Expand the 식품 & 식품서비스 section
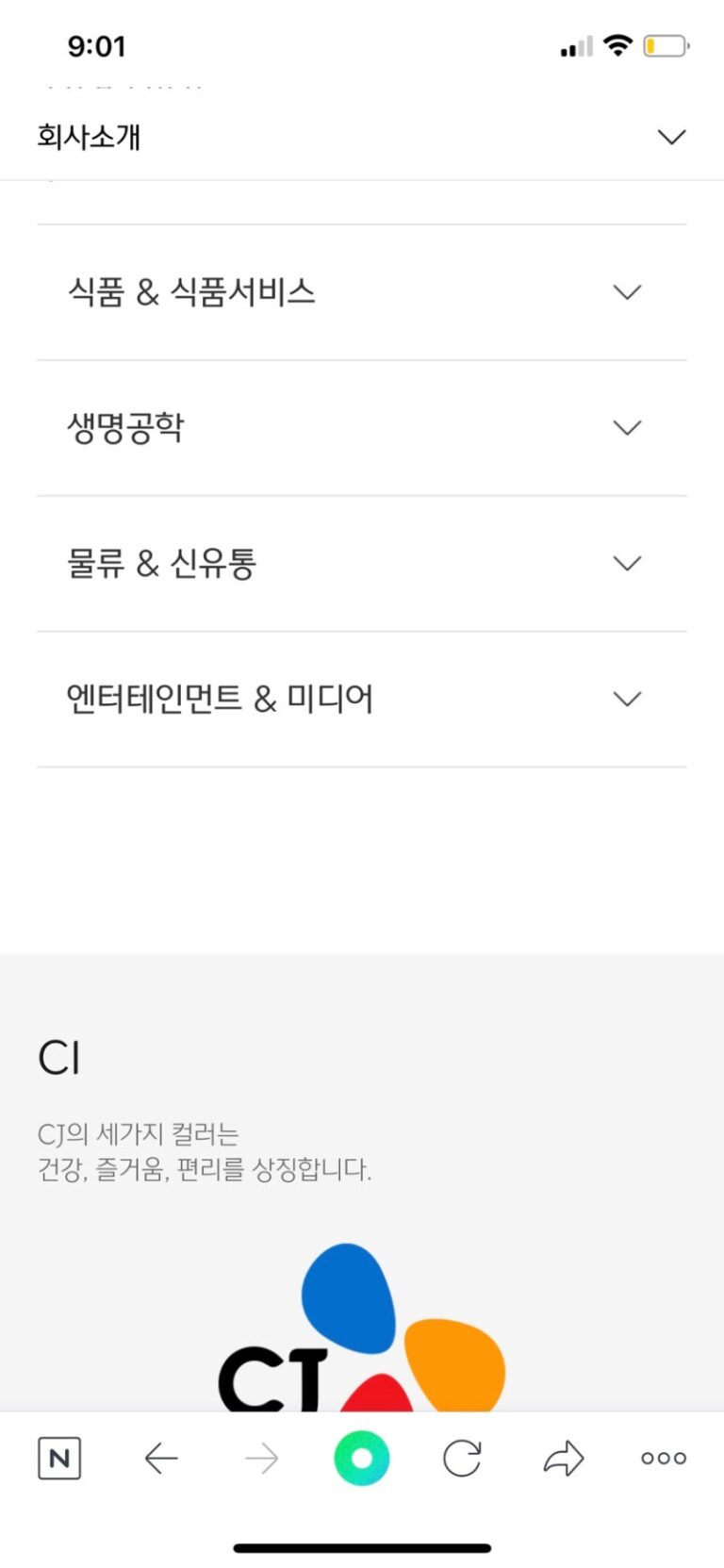Image resolution: width=724 pixels, height=1568 pixels. point(626,292)
